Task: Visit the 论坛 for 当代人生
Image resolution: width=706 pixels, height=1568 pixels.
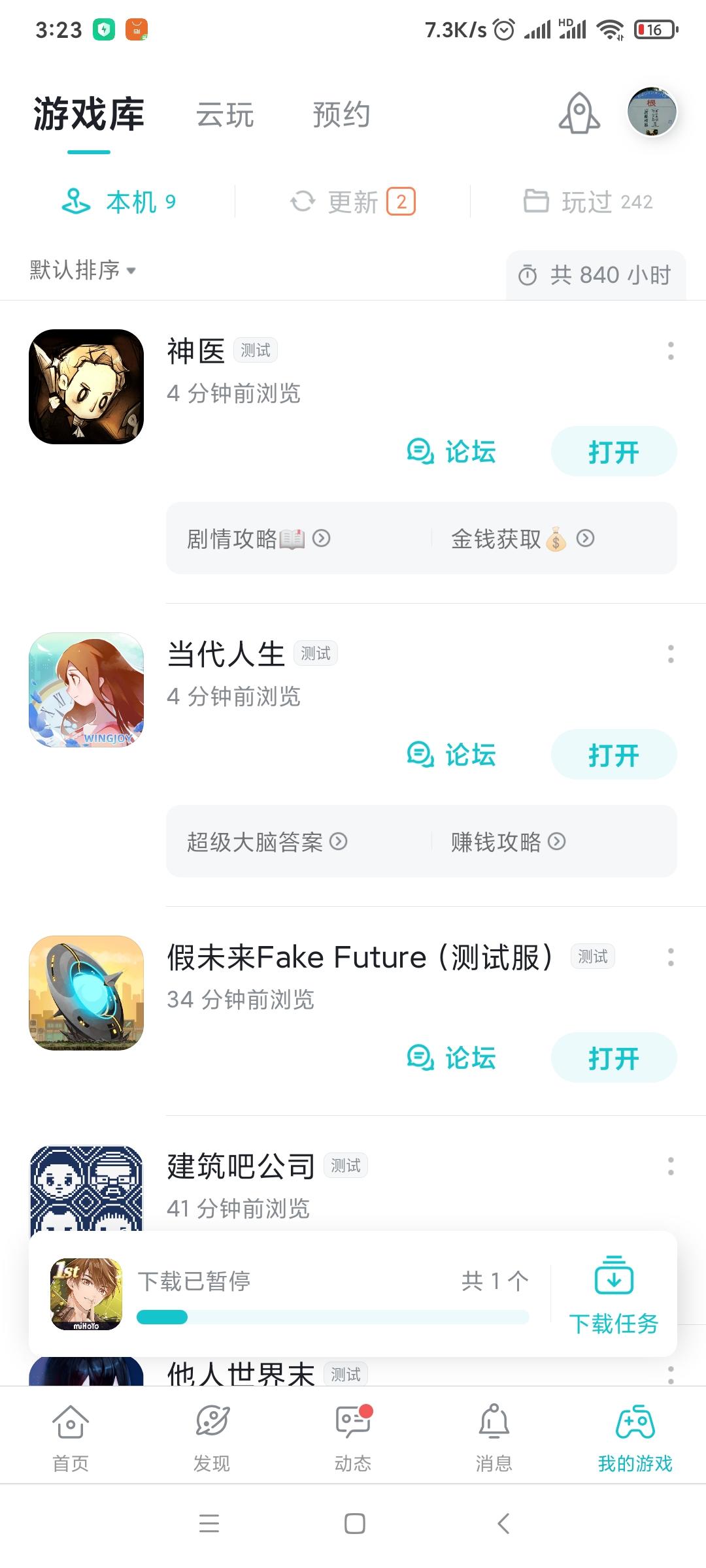Action: coord(452,755)
